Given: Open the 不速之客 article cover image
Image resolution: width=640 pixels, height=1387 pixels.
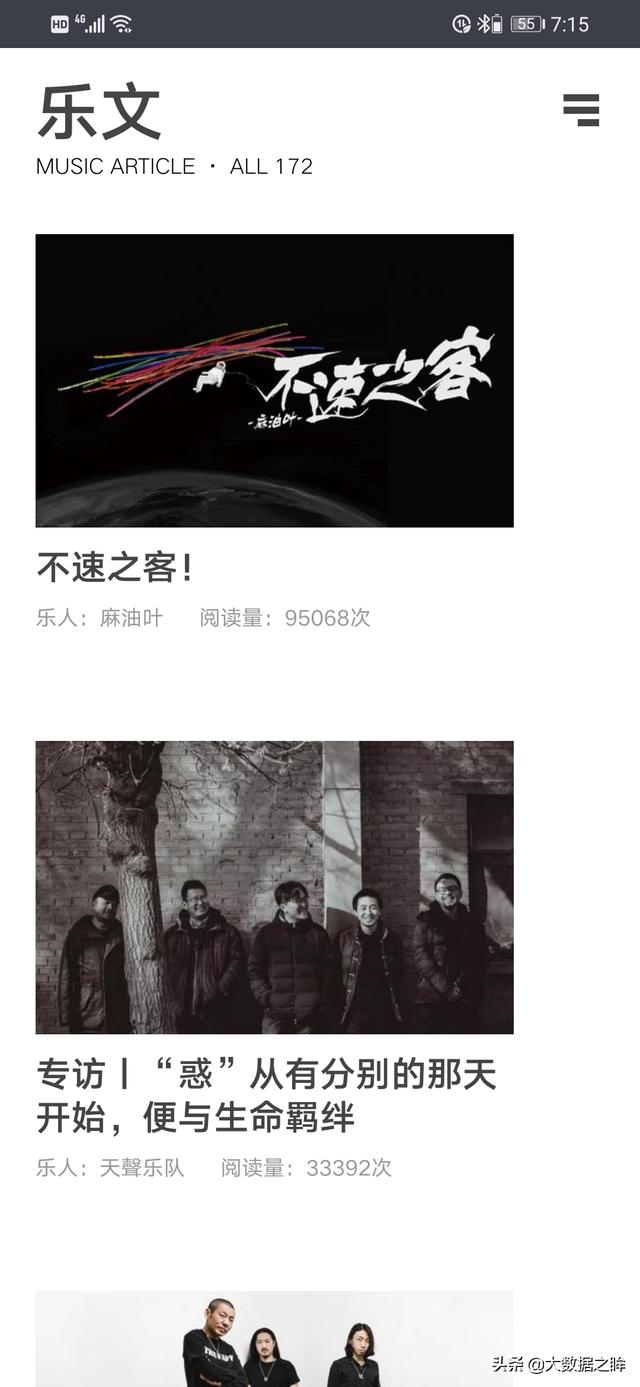Looking at the screenshot, I should pos(274,380).
